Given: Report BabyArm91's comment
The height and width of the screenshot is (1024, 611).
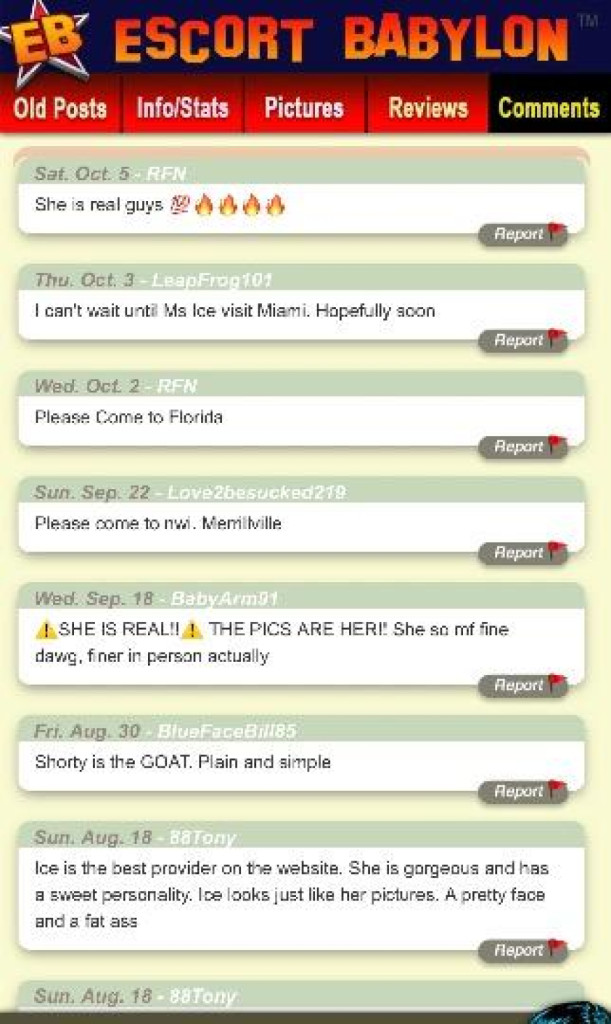Looking at the screenshot, I should tap(523, 685).
